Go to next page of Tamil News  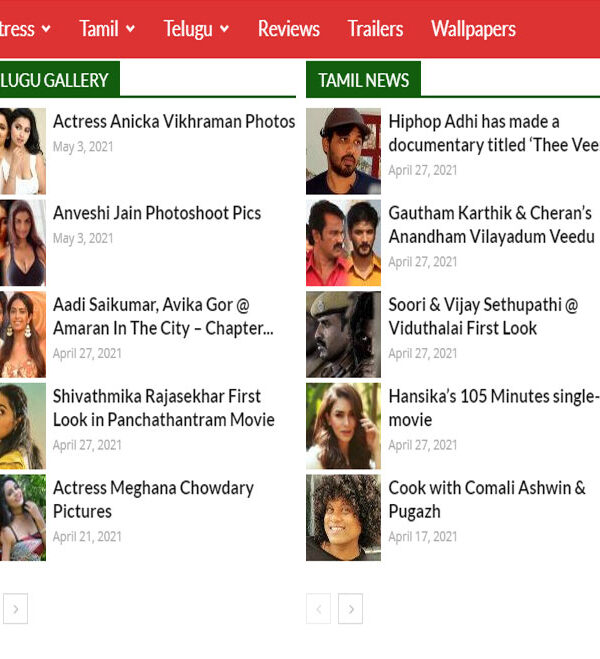click(350, 608)
